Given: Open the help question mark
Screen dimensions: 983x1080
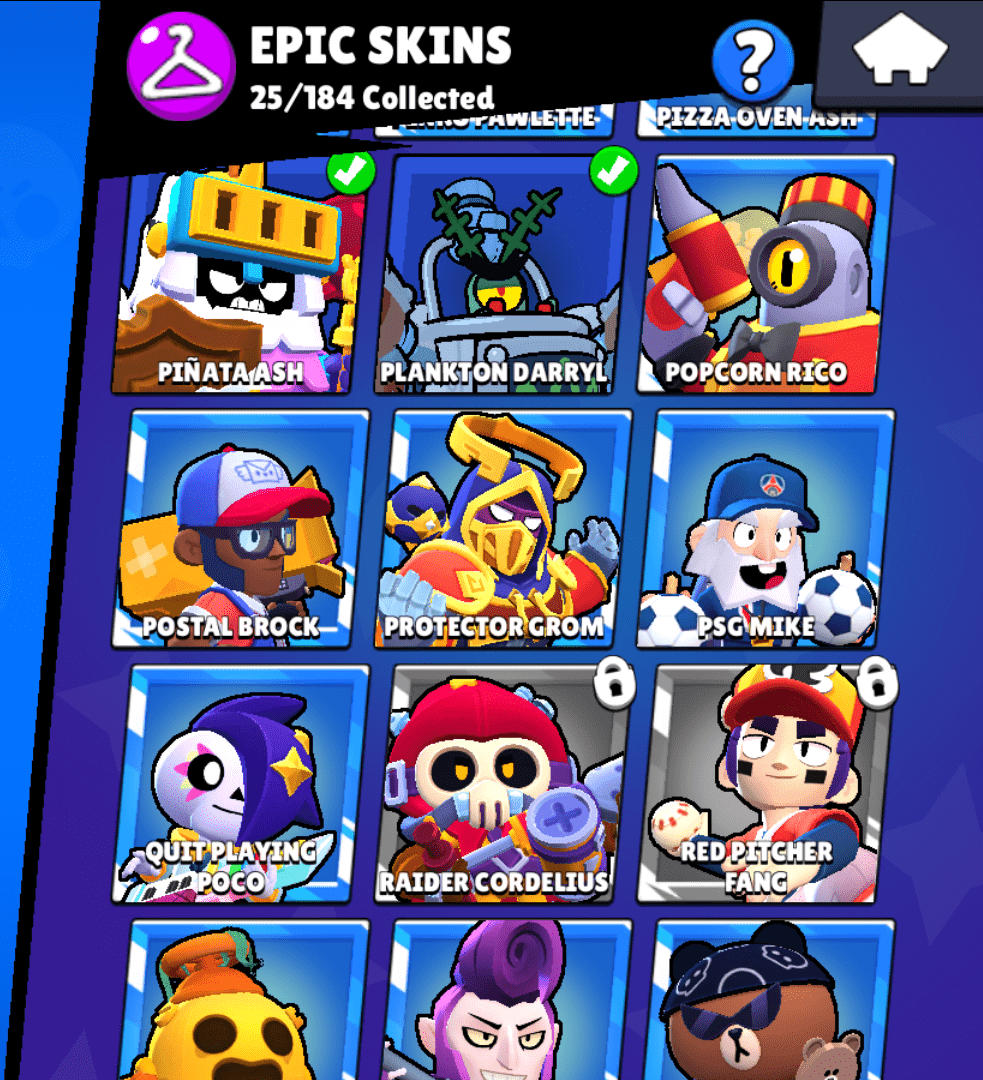Looking at the screenshot, I should click(753, 61).
